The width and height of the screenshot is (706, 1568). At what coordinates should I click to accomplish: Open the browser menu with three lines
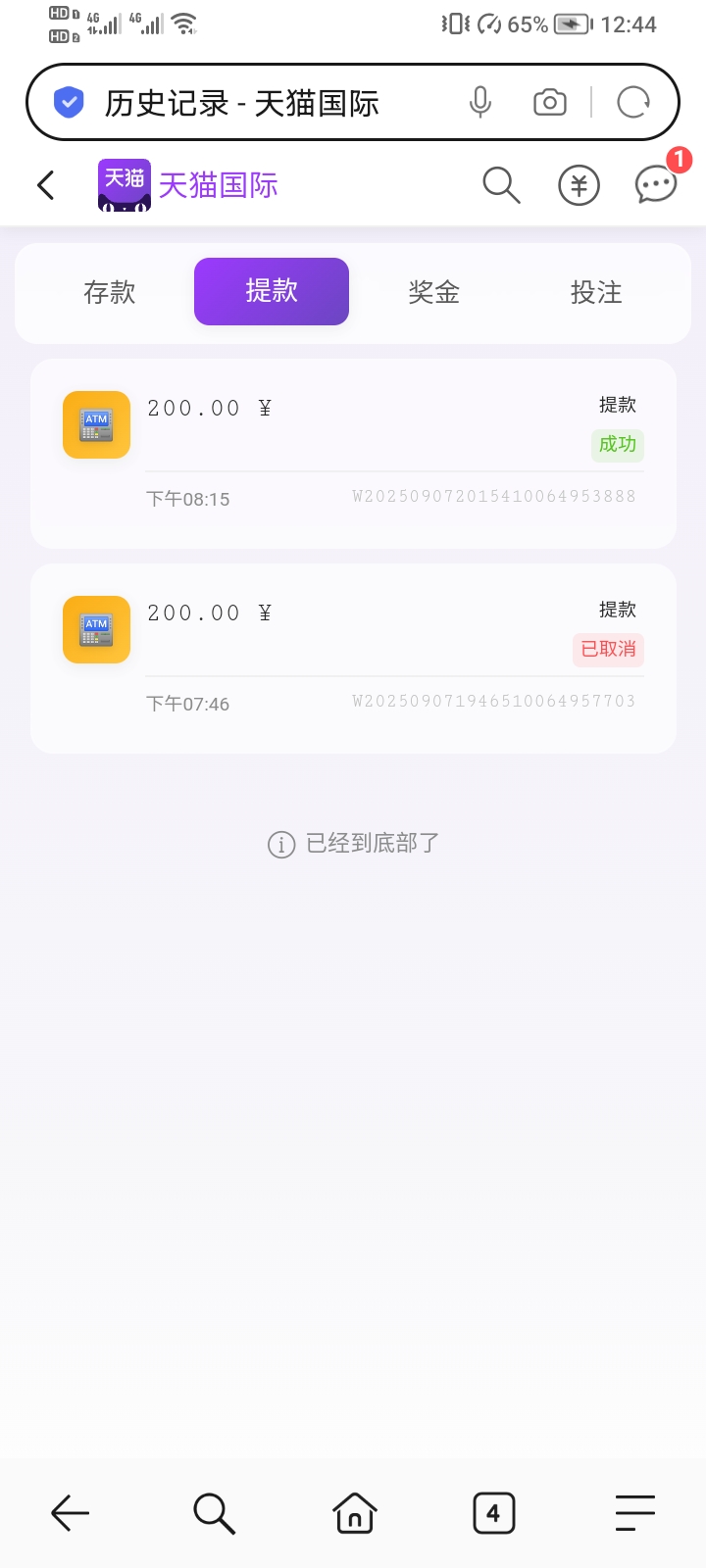point(634,1513)
